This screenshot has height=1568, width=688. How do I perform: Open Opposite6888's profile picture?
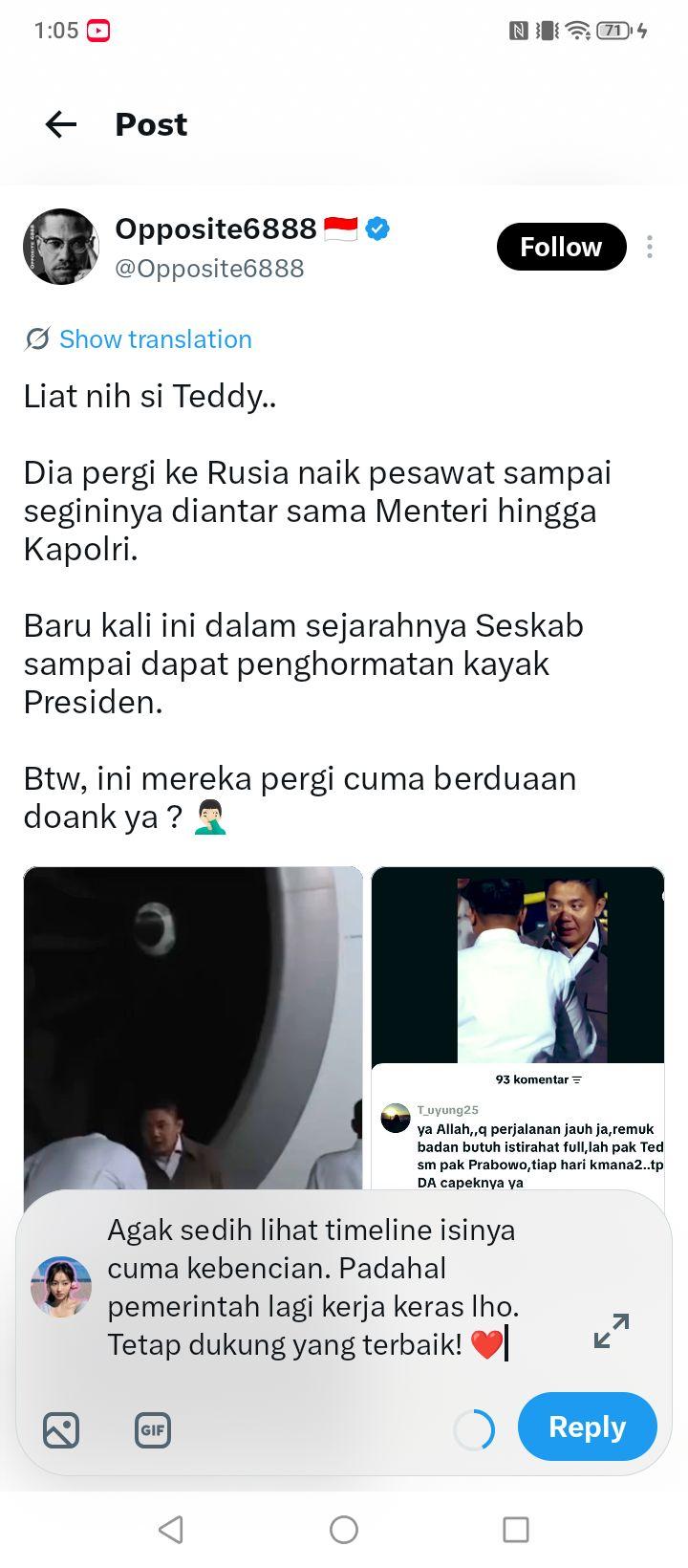click(x=61, y=247)
